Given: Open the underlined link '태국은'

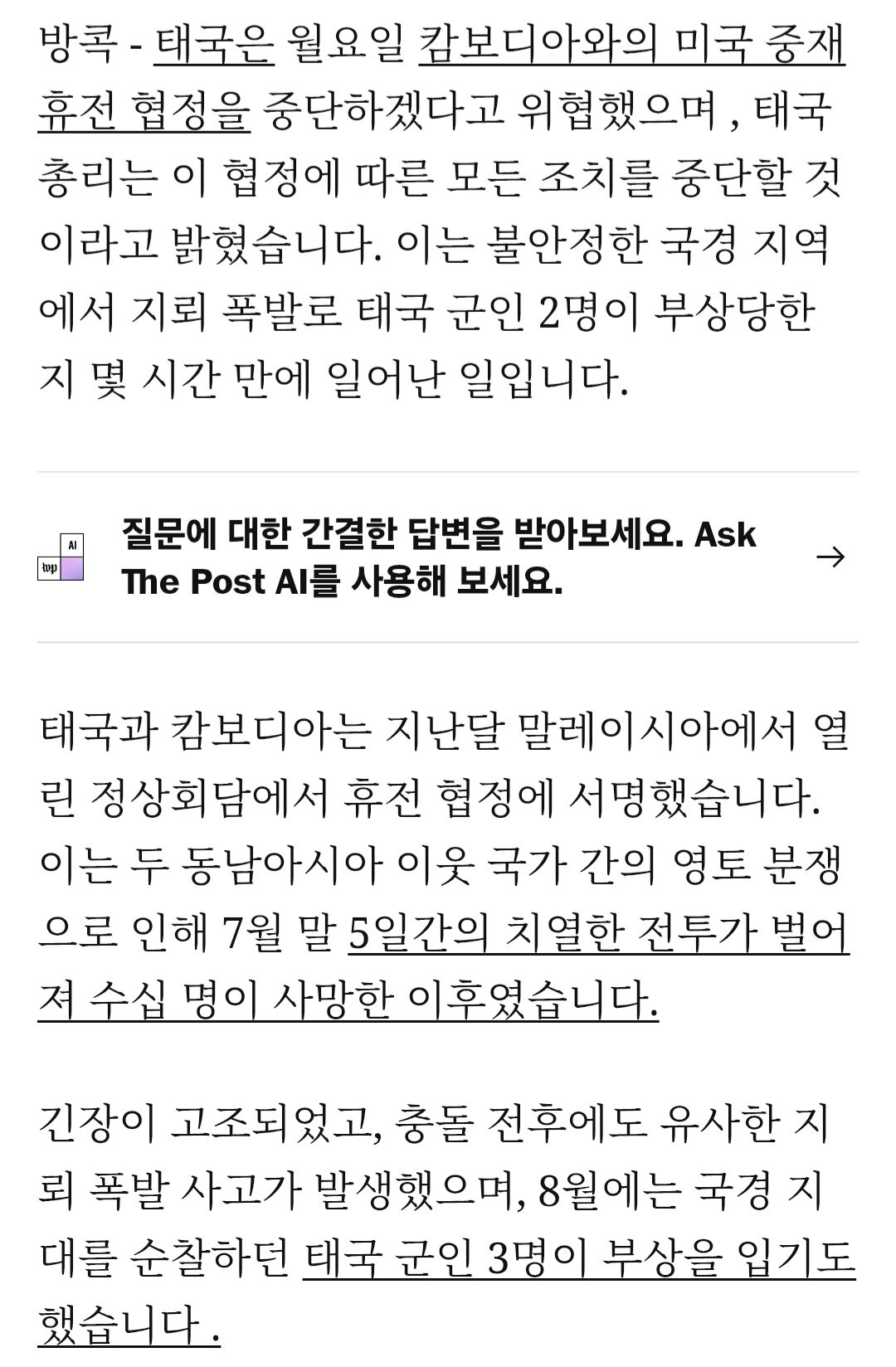Looking at the screenshot, I should tap(214, 46).
